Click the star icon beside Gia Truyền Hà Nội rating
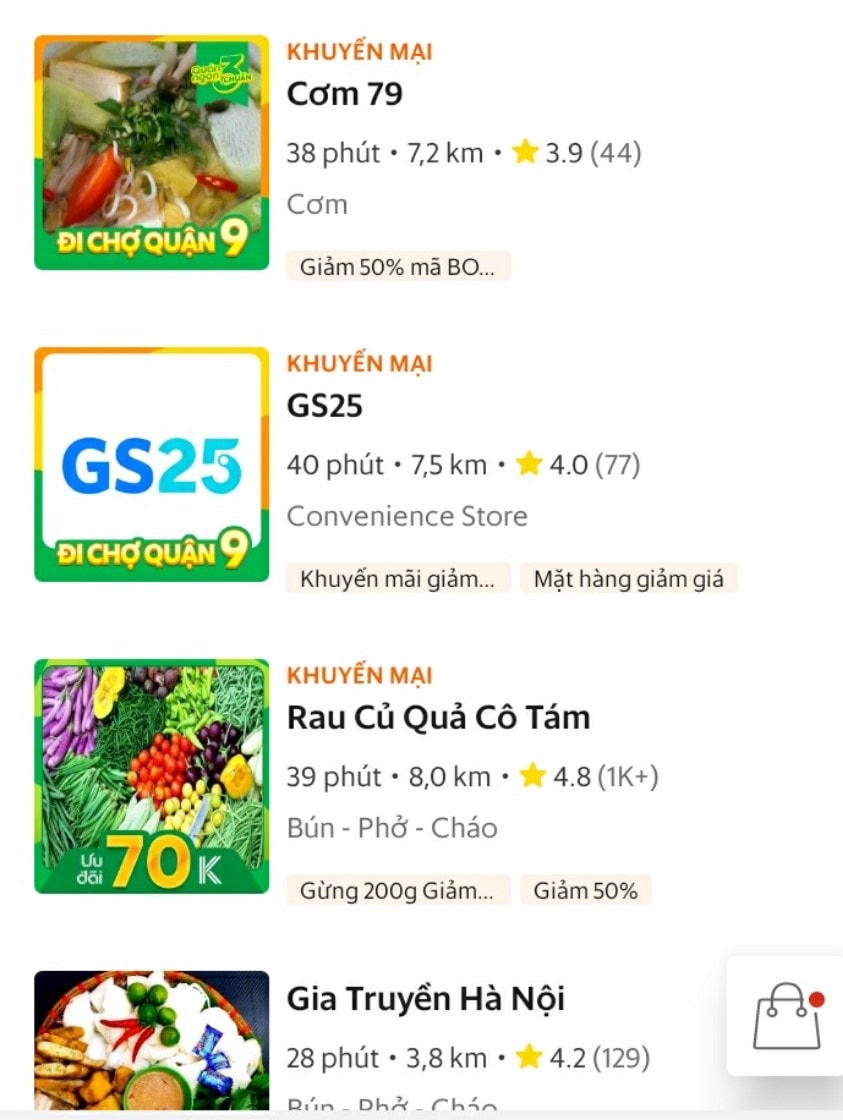The width and height of the screenshot is (843, 1120). pos(527,1057)
